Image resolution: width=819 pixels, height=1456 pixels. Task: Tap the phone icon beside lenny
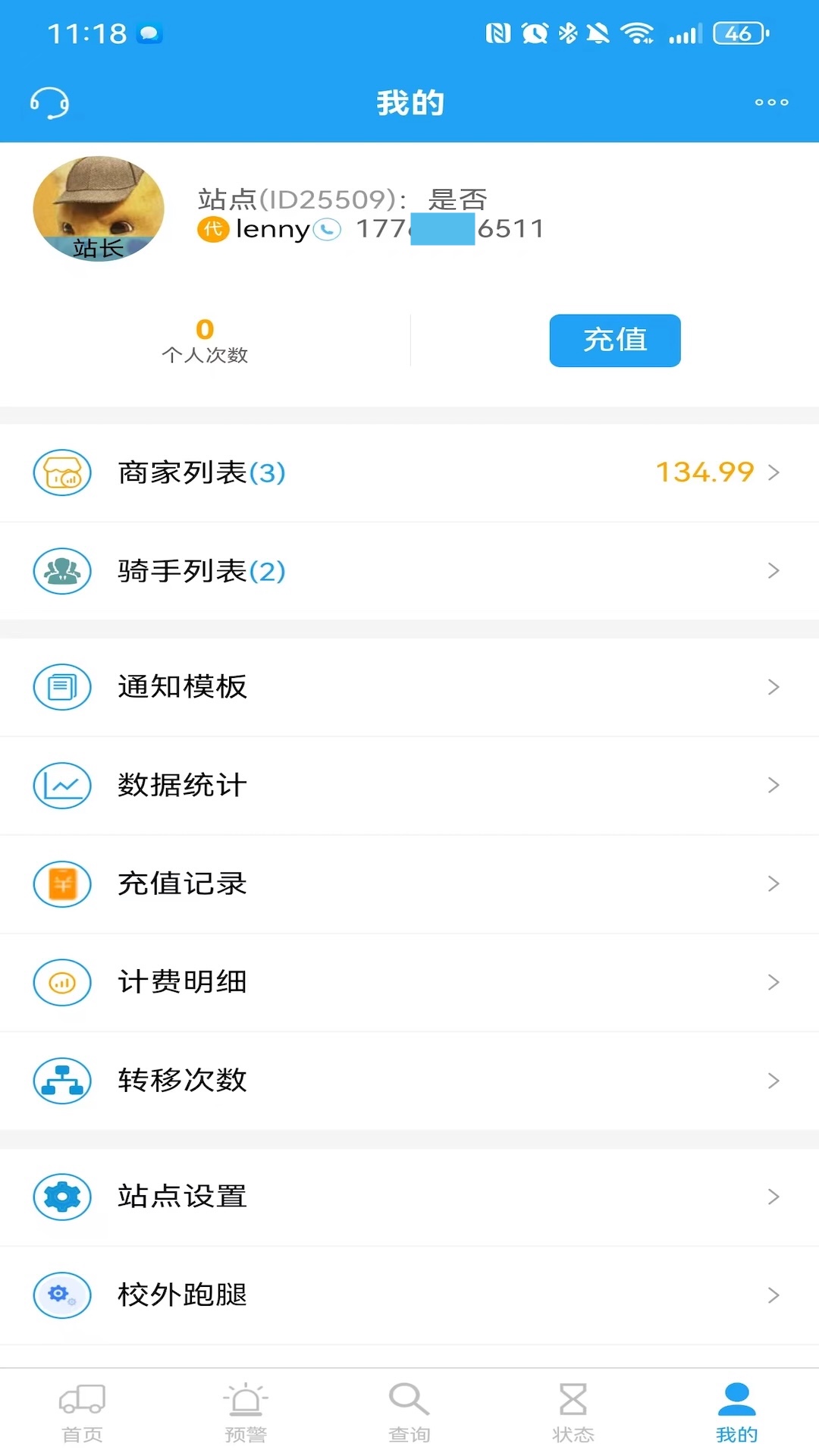tap(327, 229)
